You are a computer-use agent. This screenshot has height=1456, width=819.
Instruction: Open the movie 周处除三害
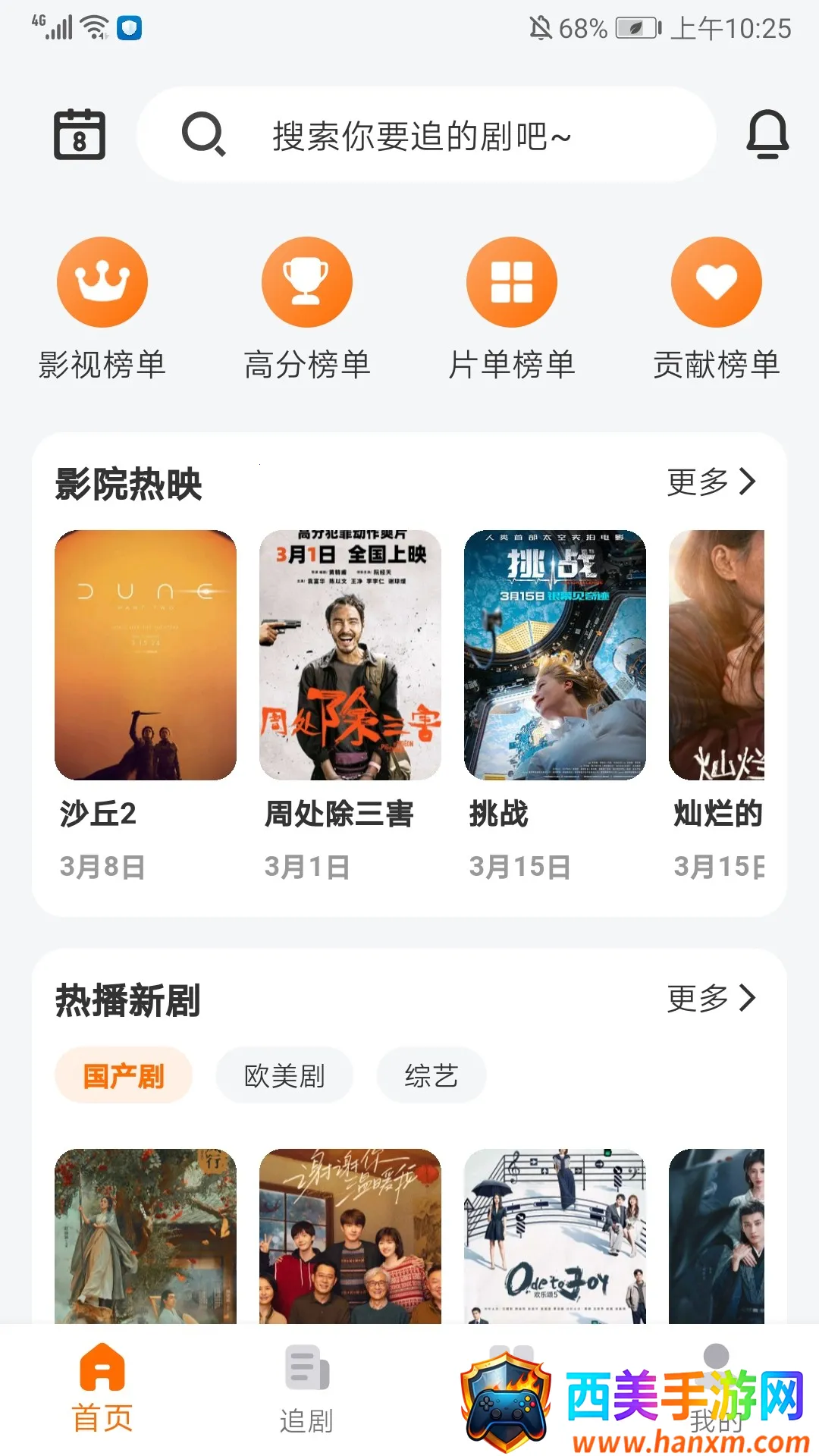tap(350, 655)
